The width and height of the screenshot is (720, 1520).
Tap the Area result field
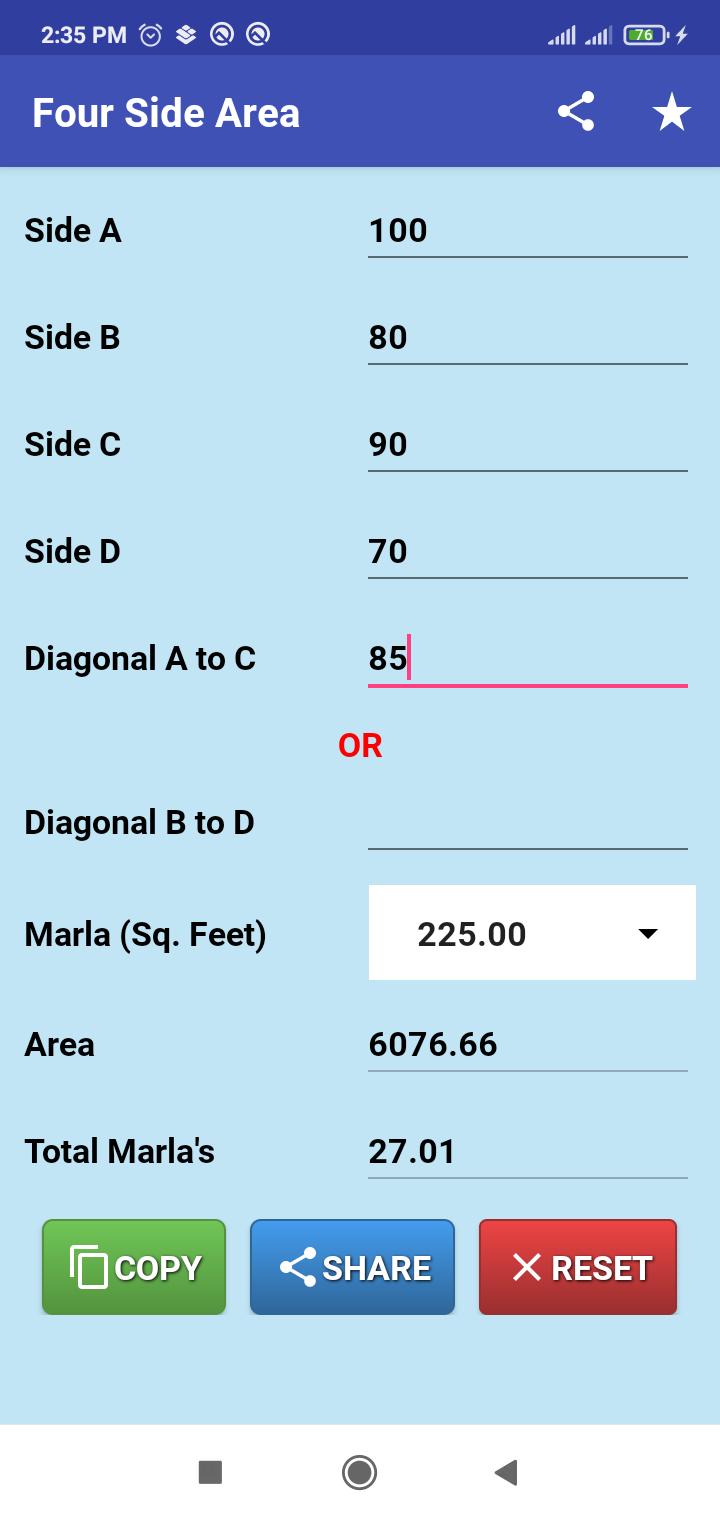pyautogui.click(x=528, y=1045)
